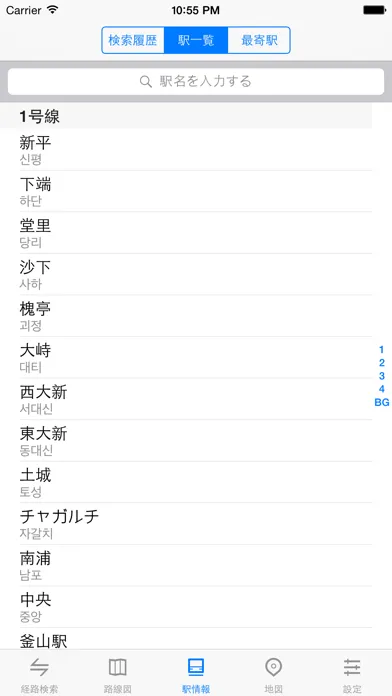Open station 中央
Image resolution: width=392 pixels, height=696 pixels.
[186, 607]
